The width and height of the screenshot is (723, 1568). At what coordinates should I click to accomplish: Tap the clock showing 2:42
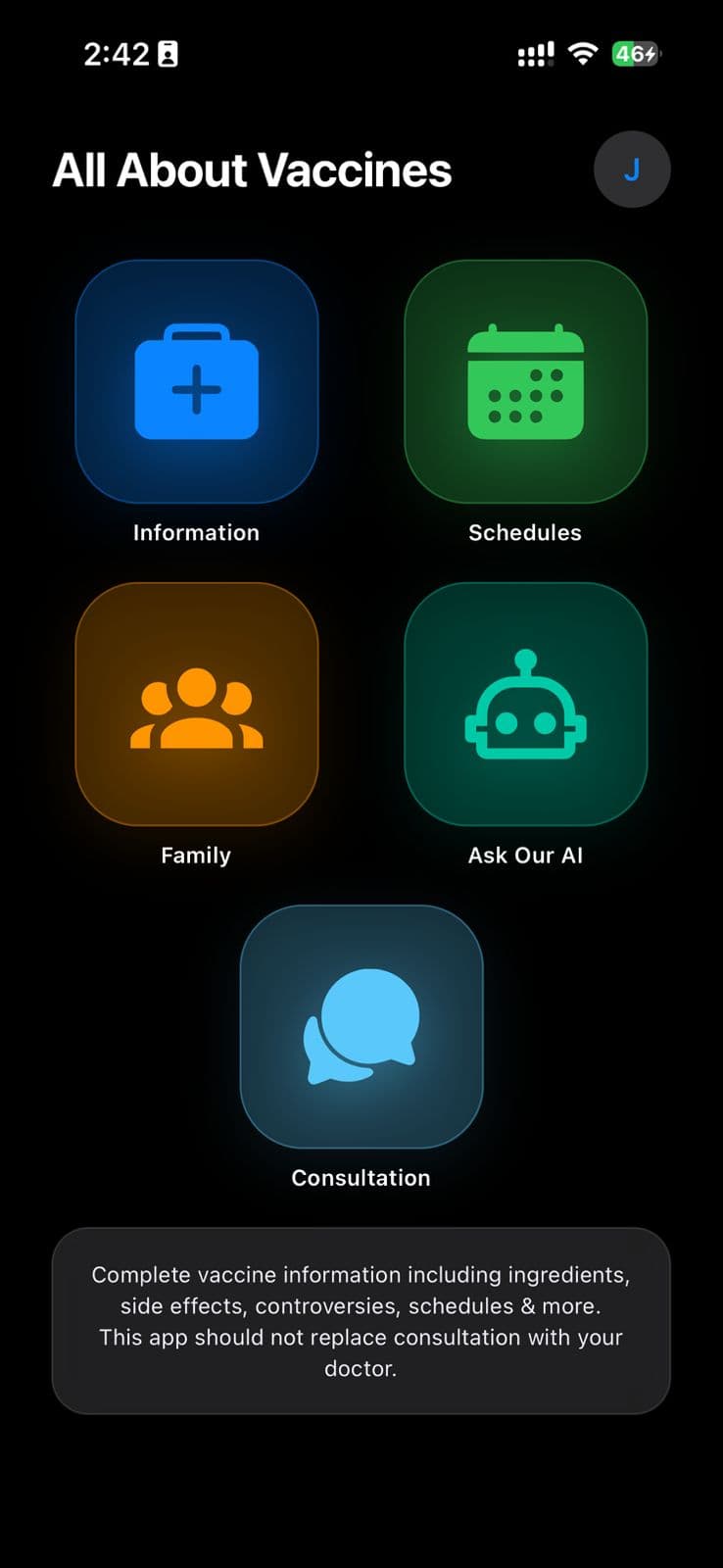118,53
